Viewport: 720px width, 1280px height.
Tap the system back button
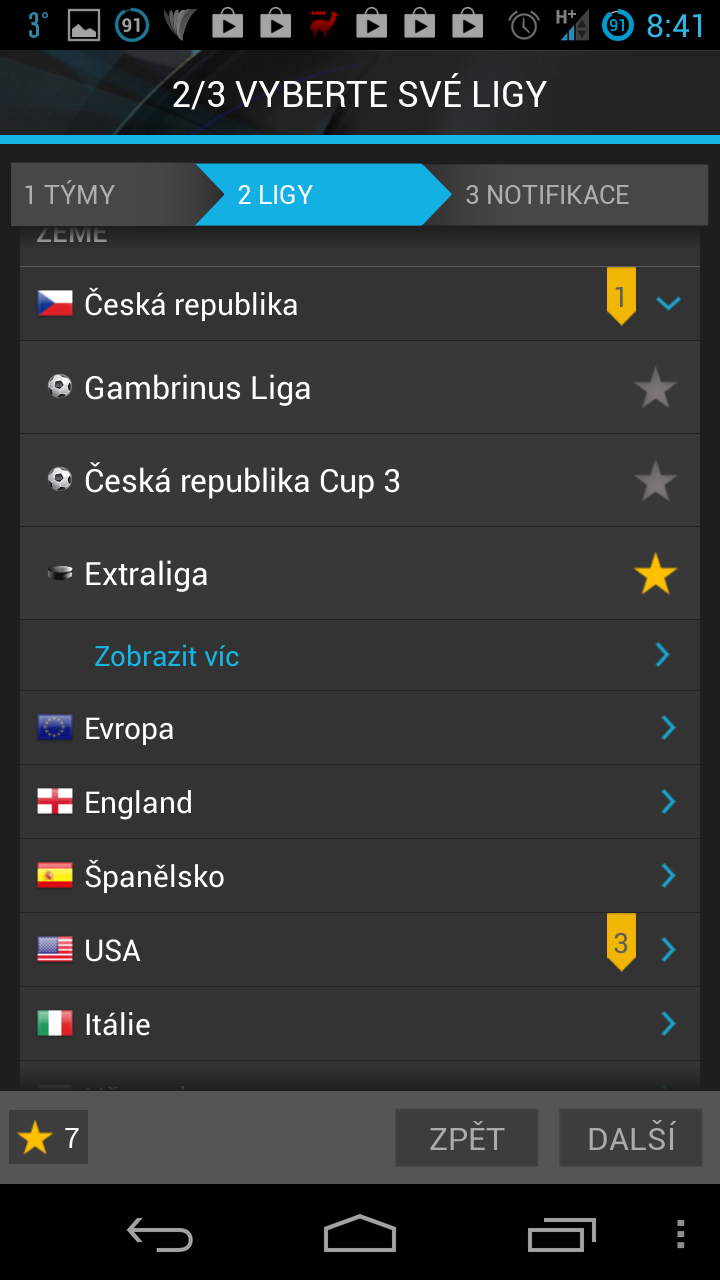point(160,1235)
